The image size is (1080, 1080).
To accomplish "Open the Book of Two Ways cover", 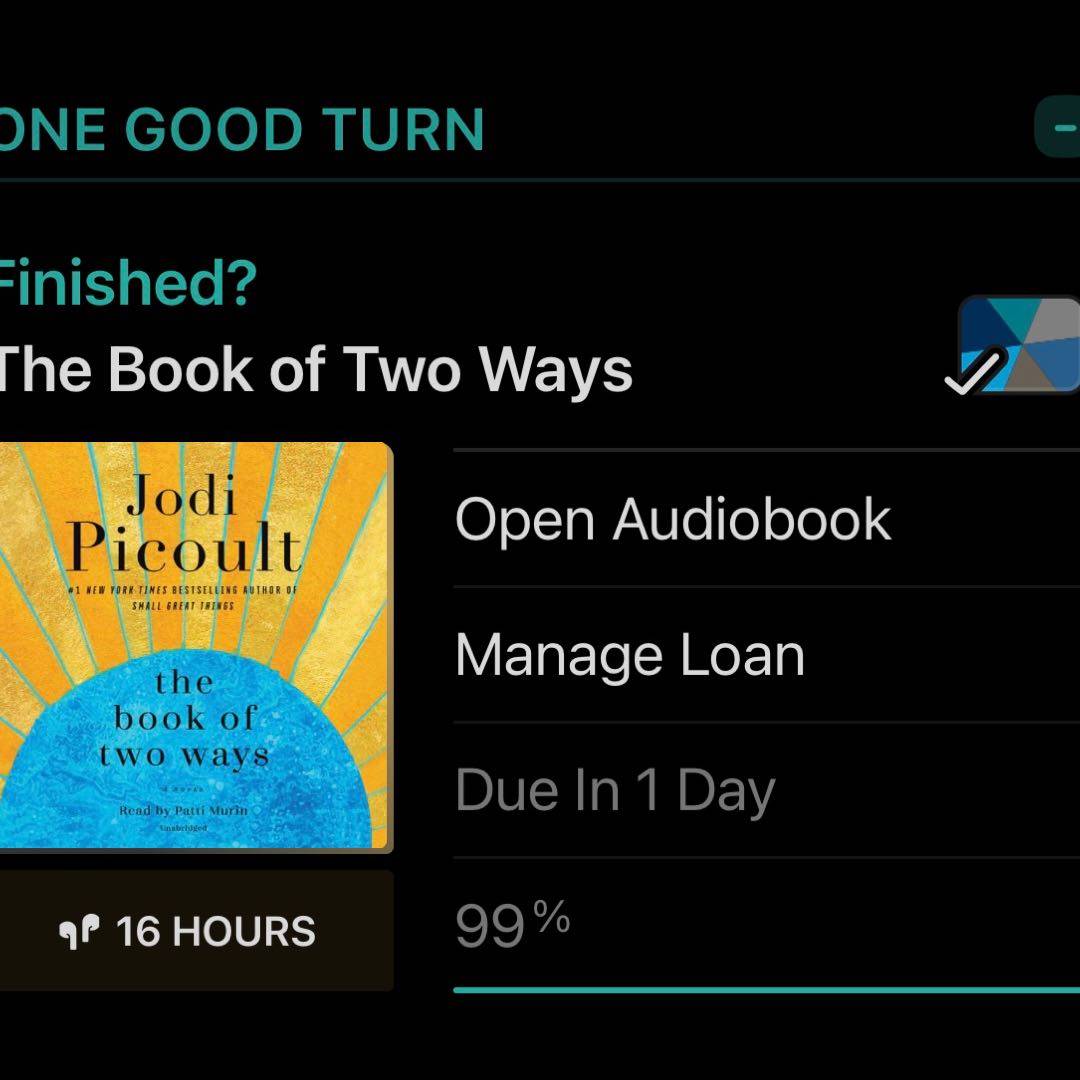I will click(195, 647).
